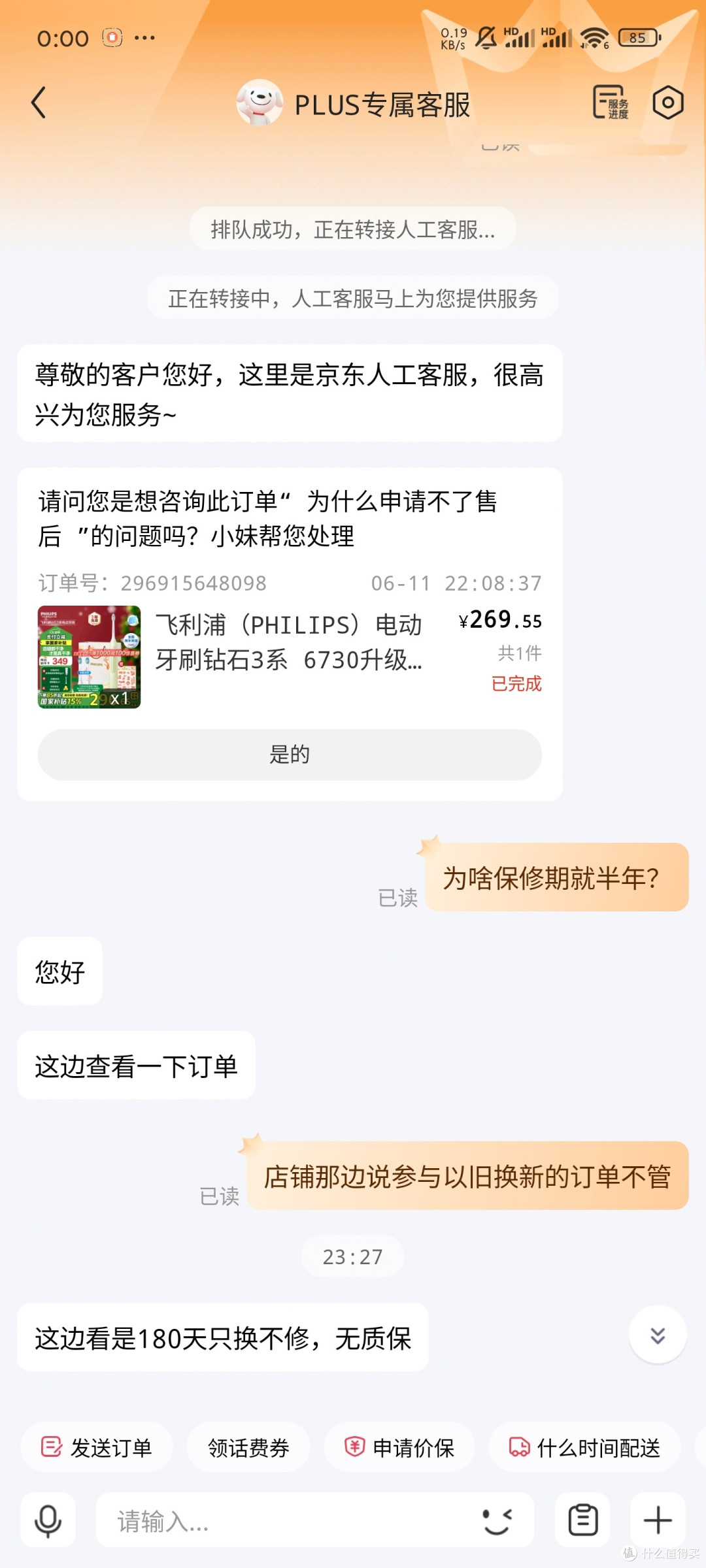The height and width of the screenshot is (1568, 706).
Task: Open the settings hexagon icon
Action: coord(668,103)
